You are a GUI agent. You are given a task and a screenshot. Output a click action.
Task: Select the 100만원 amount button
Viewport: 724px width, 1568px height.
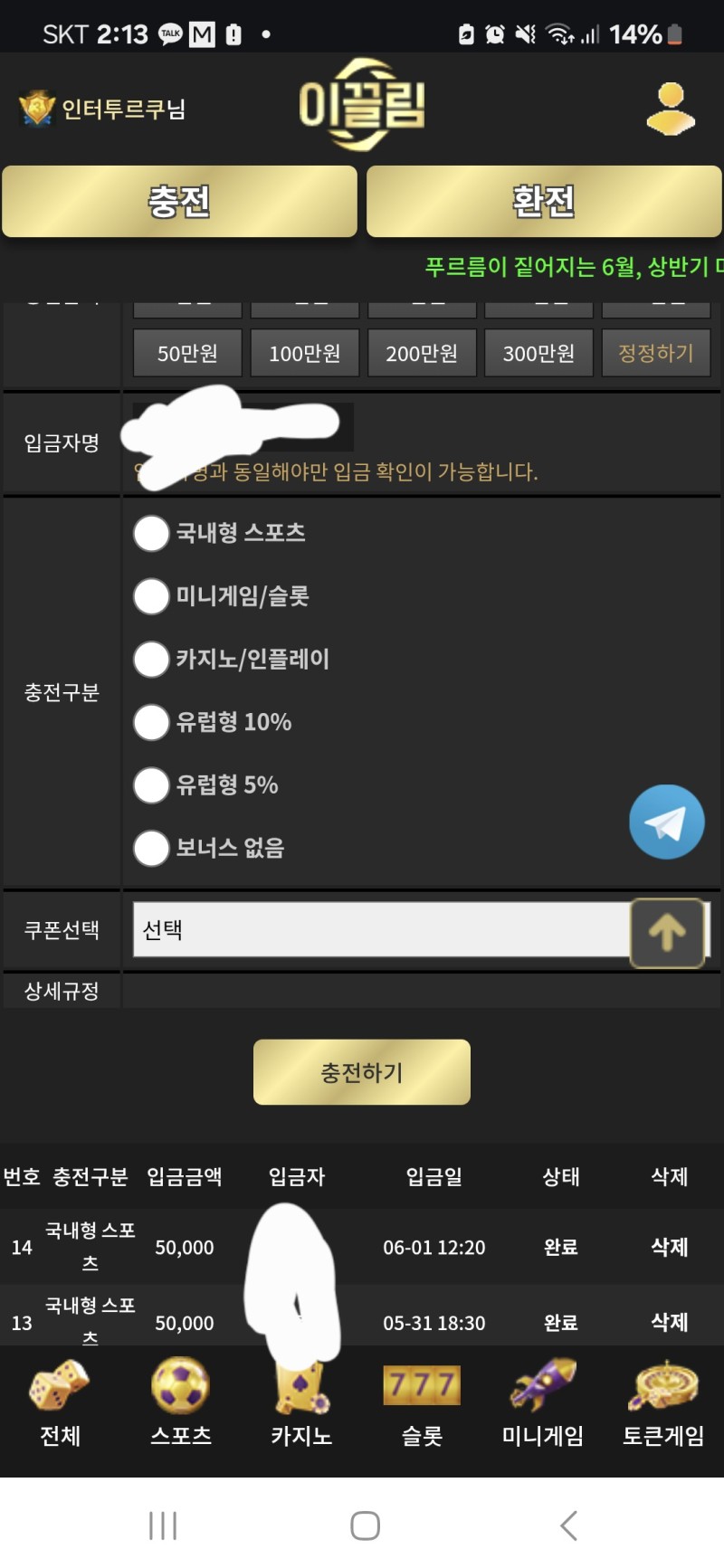(305, 353)
